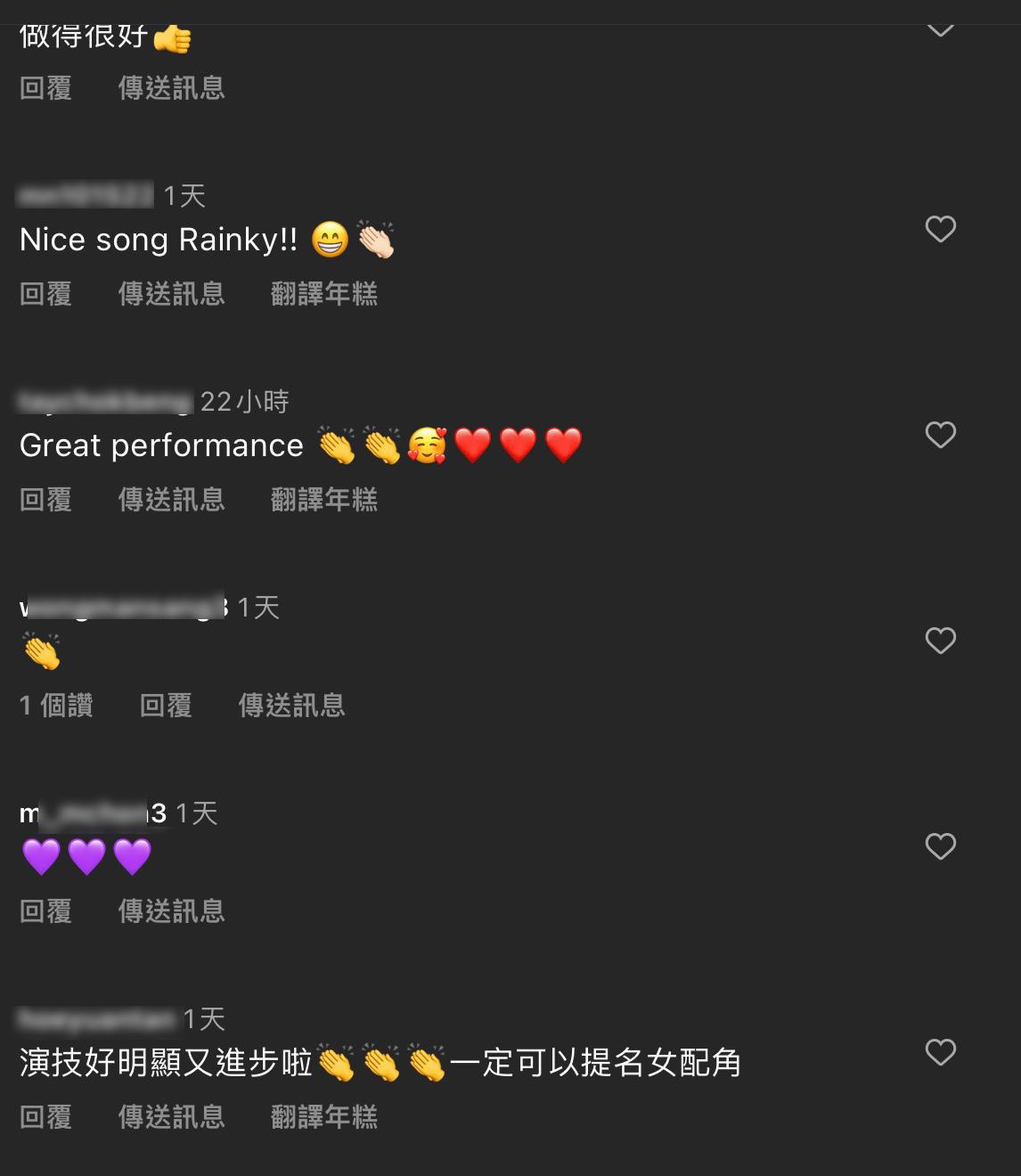
Task: Reply to the 'Nice song Rainky!!' comment
Action: tap(45, 293)
